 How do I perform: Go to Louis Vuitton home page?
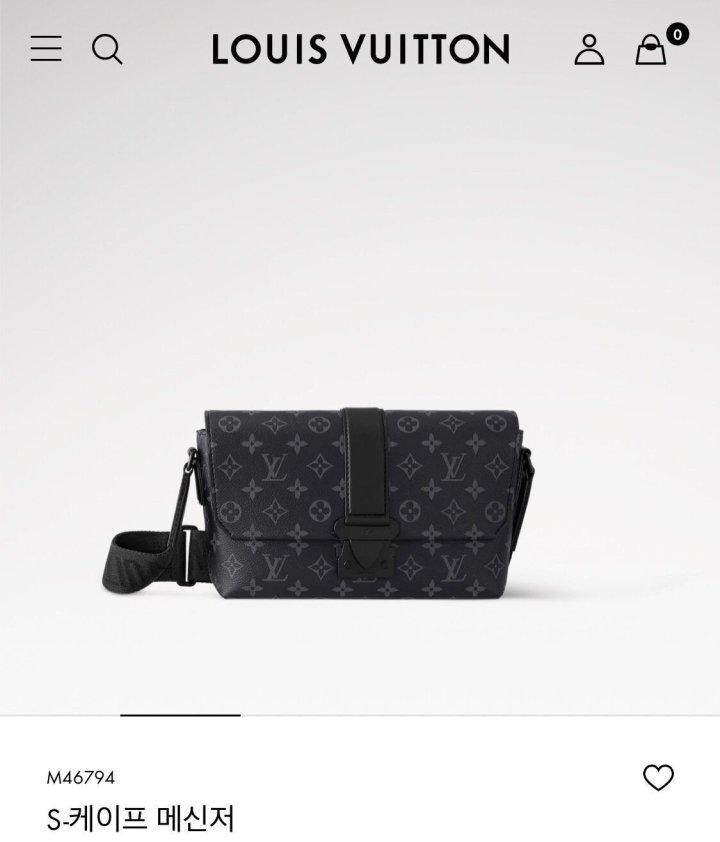tap(360, 49)
